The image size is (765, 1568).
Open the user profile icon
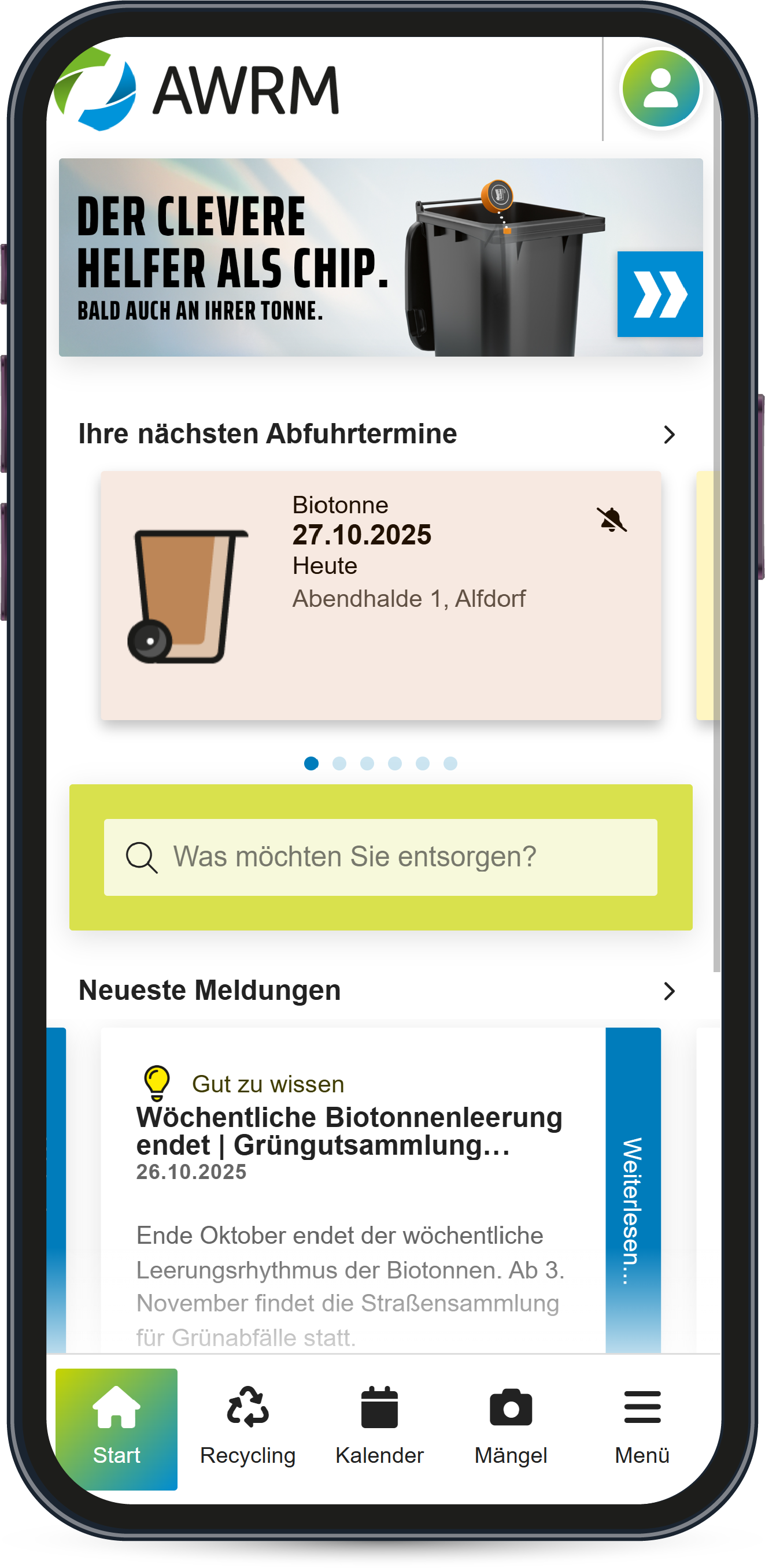point(660,89)
